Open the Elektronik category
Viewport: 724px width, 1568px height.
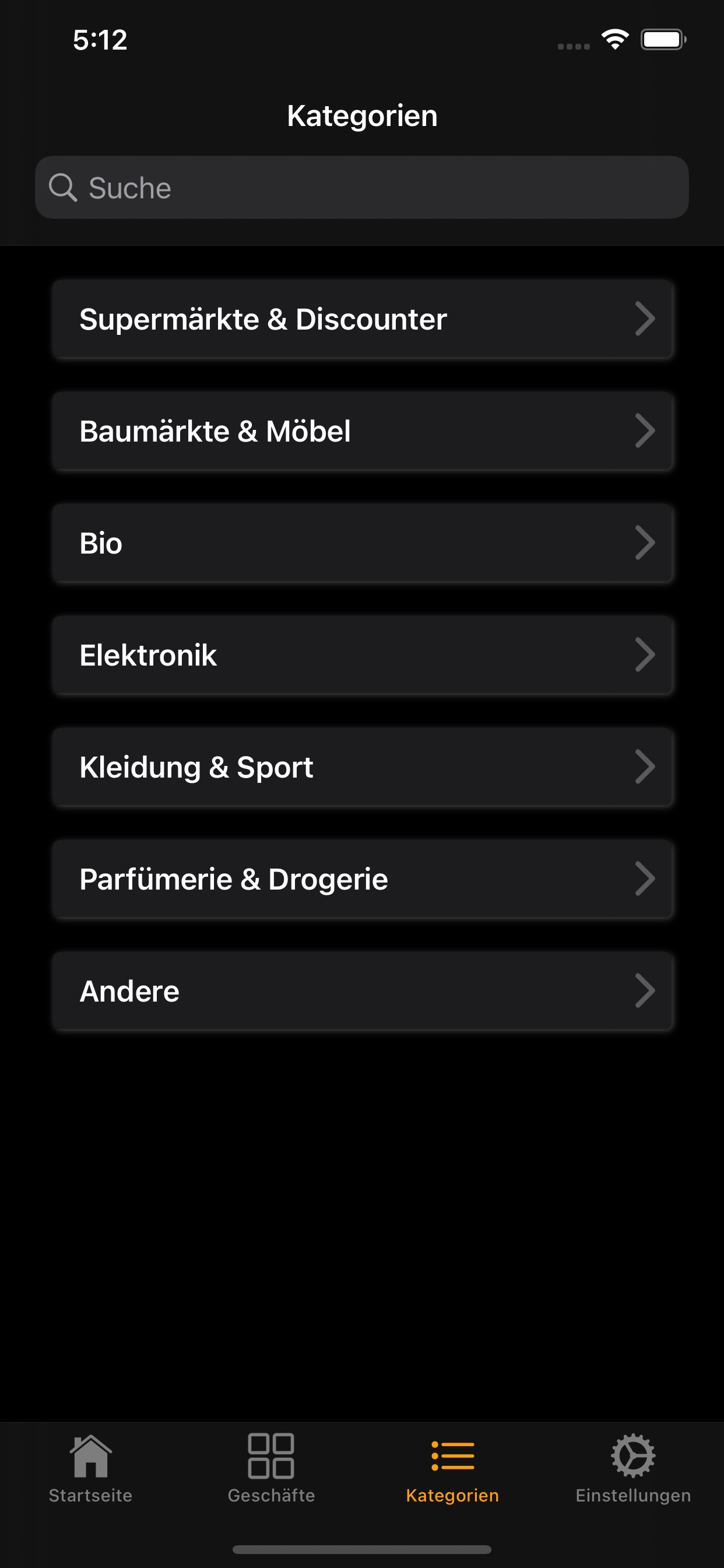pos(362,655)
